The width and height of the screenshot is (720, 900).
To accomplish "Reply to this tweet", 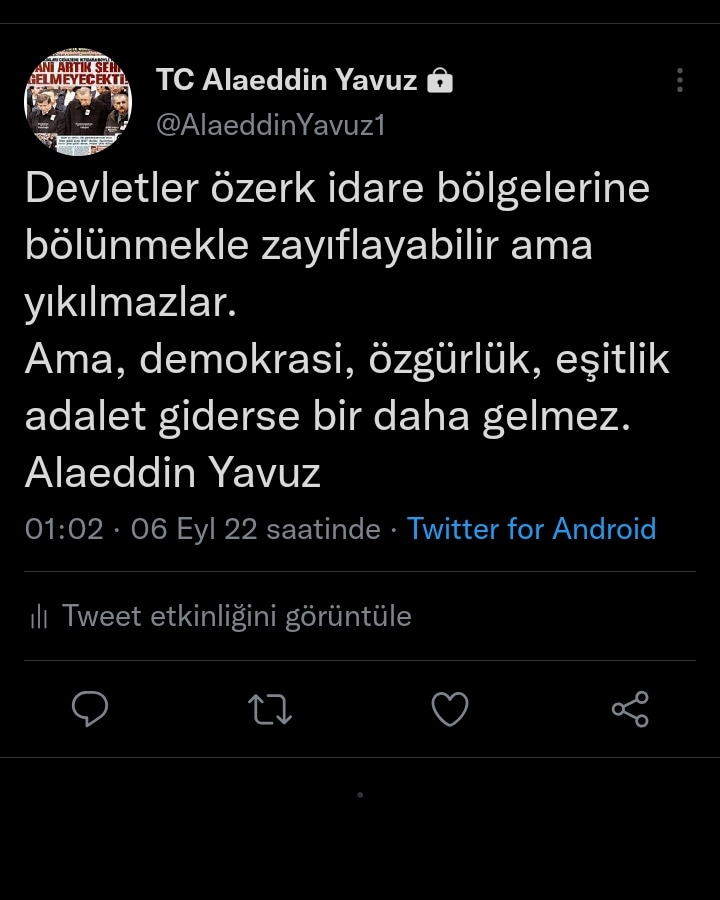I will pos(90,709).
